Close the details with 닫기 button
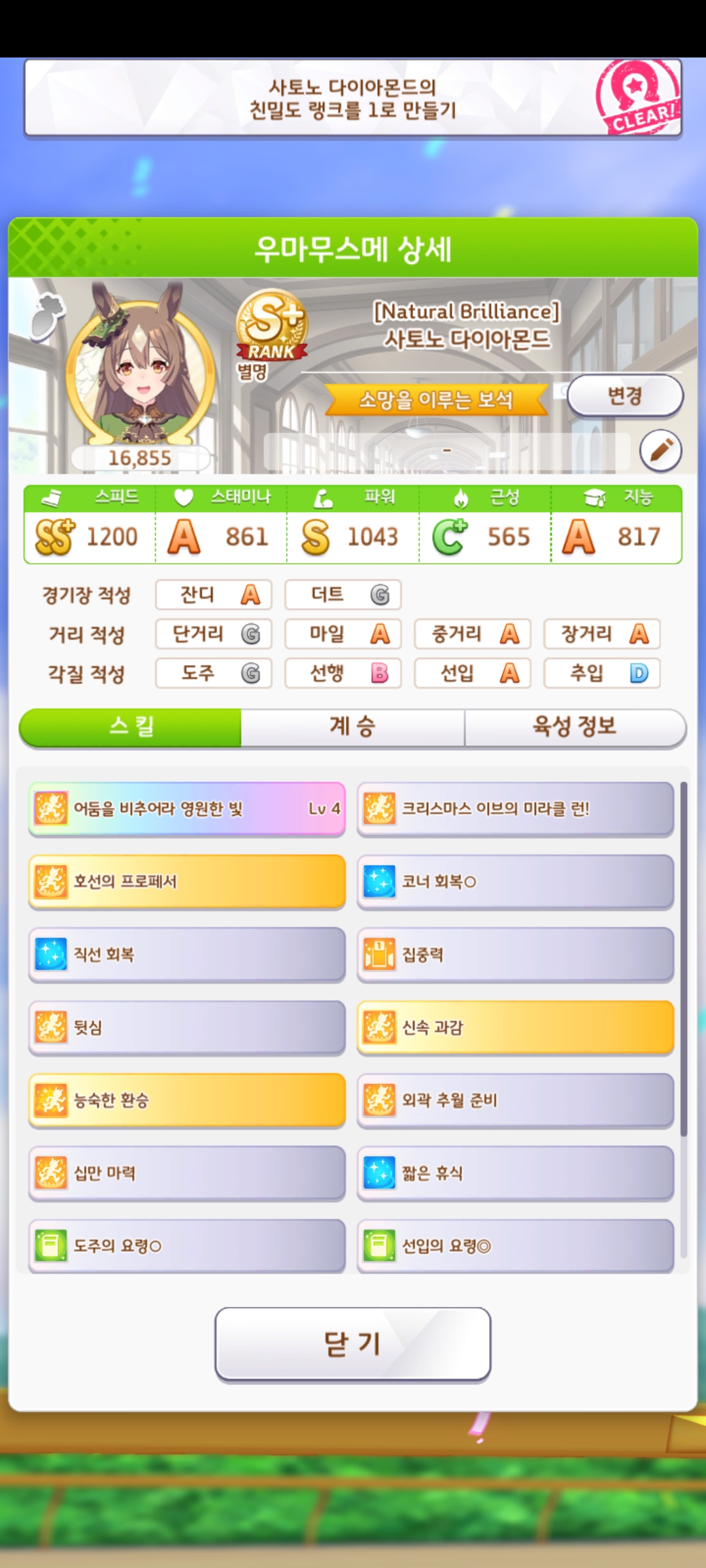Screen dimensions: 706x1568 pyautogui.click(x=352, y=1344)
